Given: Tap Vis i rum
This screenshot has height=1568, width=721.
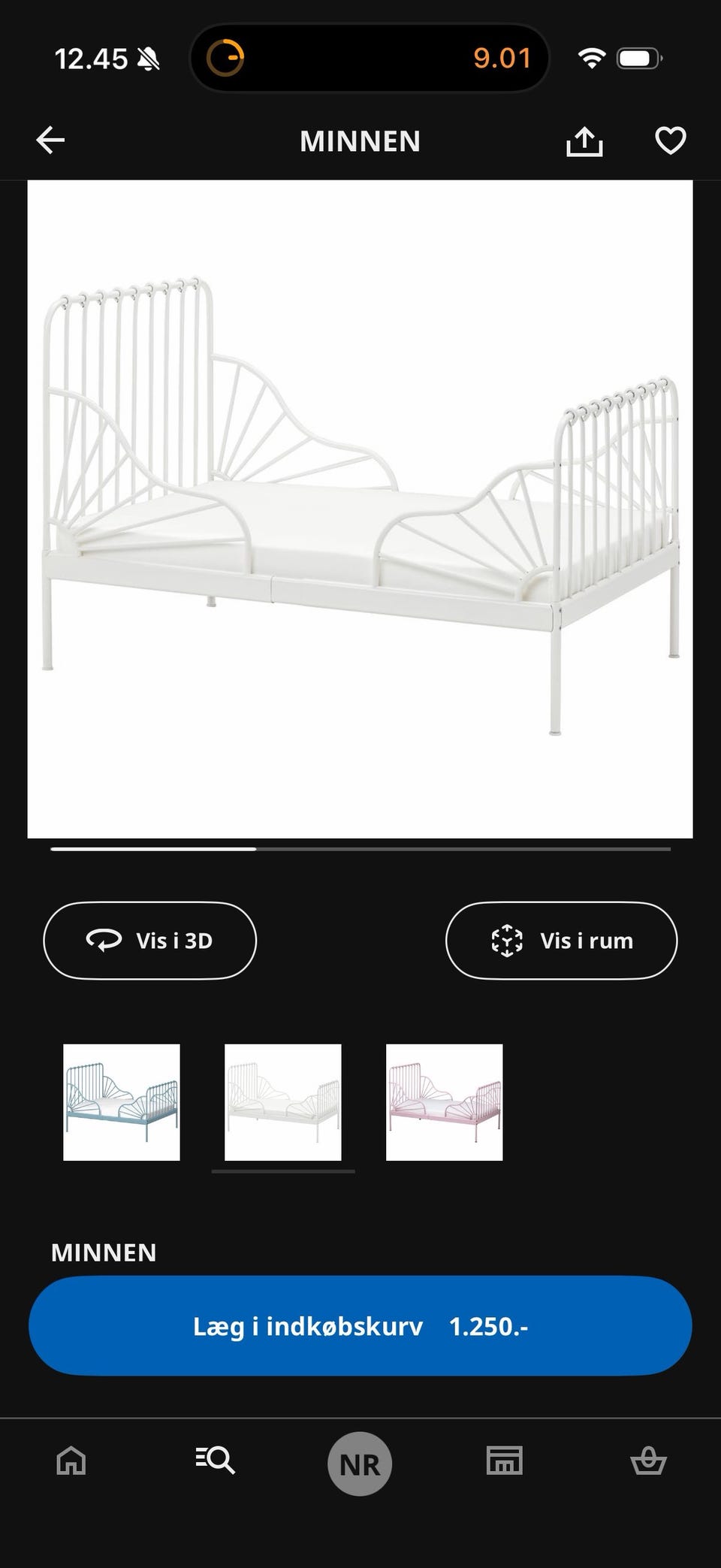Looking at the screenshot, I should [561, 940].
